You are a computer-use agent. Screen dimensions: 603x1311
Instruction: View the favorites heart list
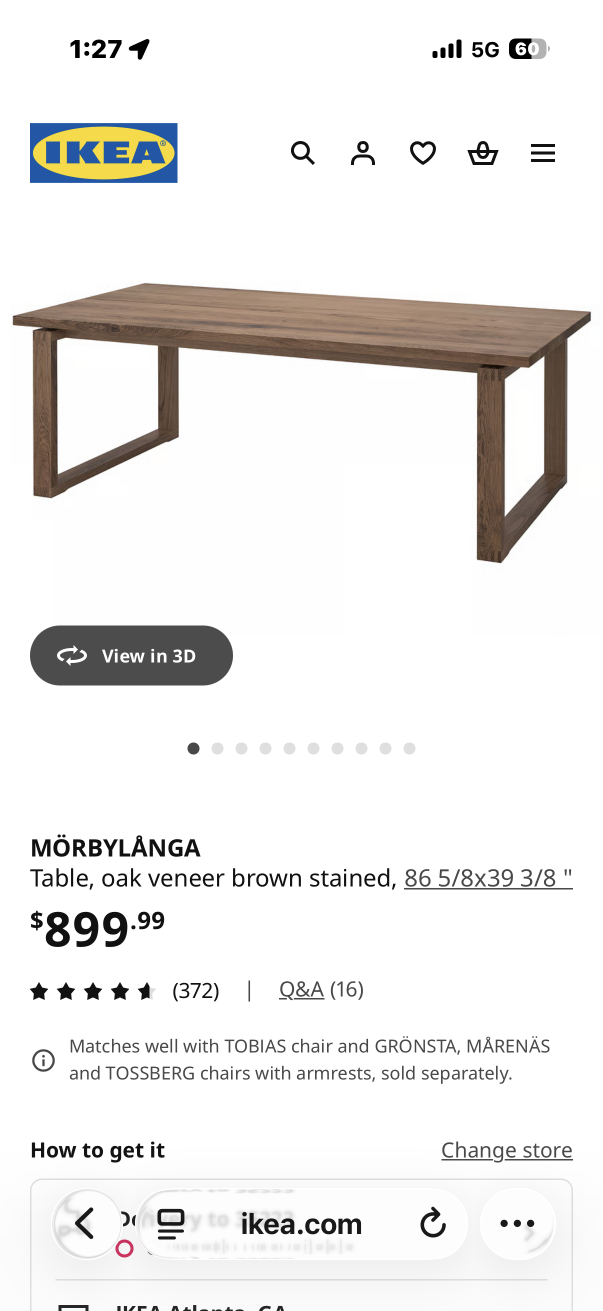(423, 153)
